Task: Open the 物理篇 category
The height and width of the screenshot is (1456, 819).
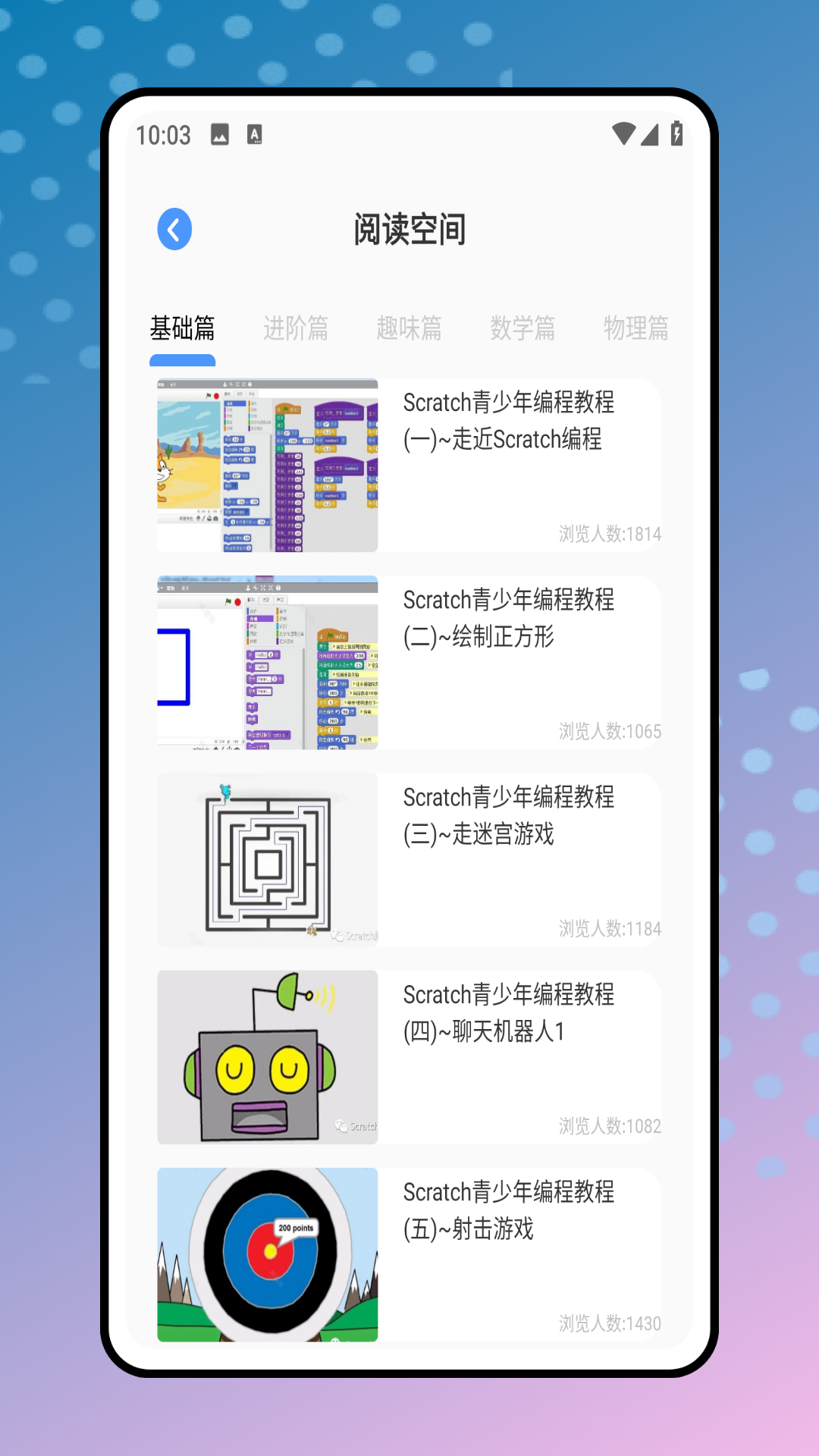Action: [x=636, y=329]
